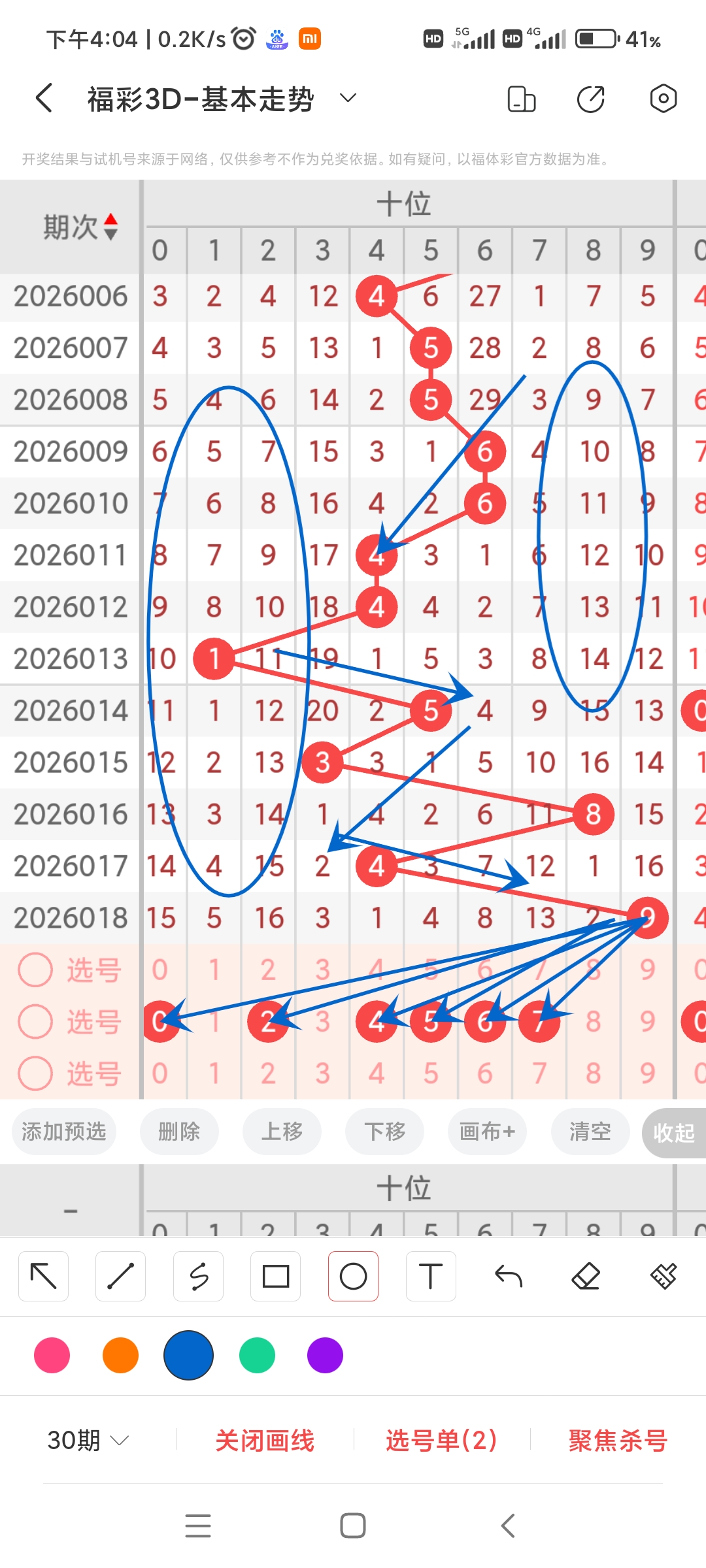Tap the 添加预选 button
706x1568 pixels.
64,1131
